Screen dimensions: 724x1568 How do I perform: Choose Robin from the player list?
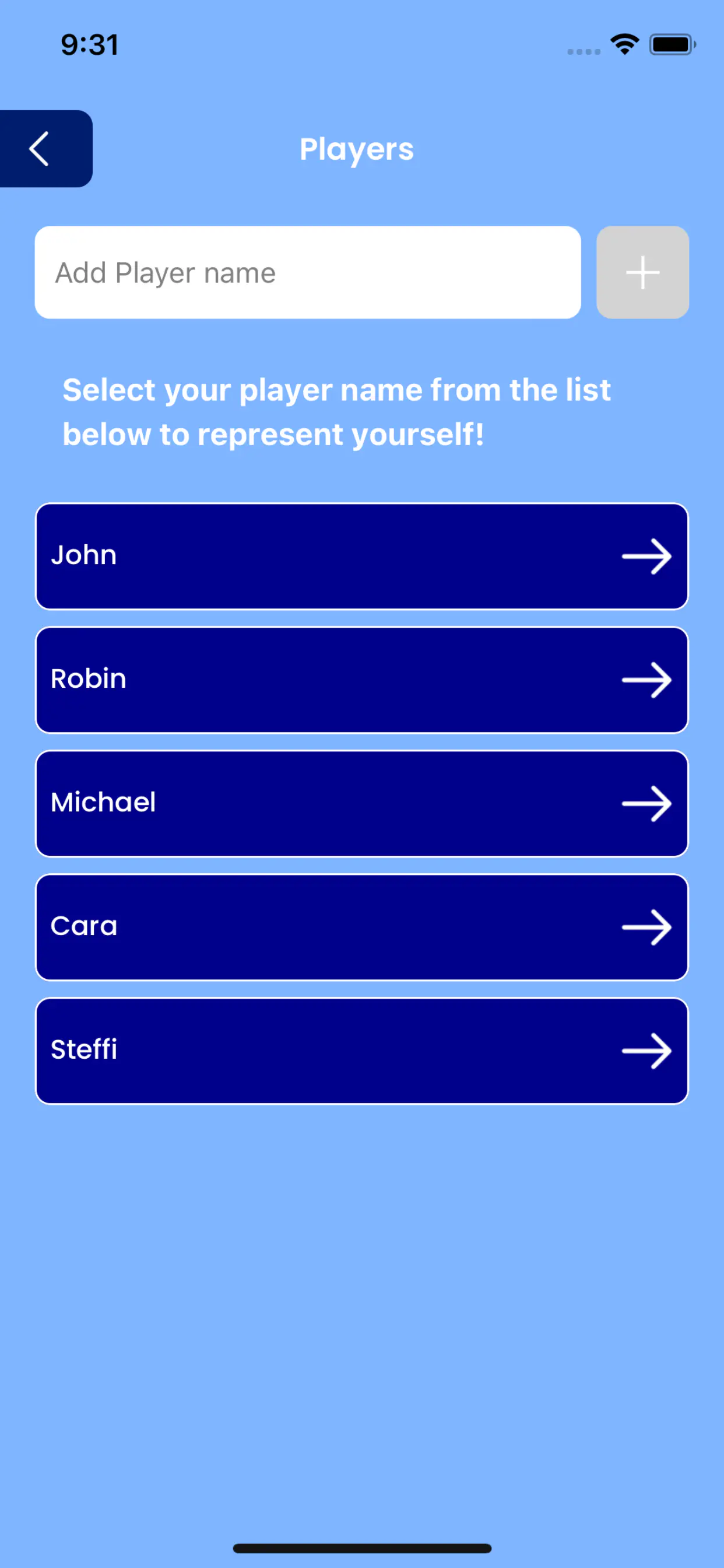point(361,680)
